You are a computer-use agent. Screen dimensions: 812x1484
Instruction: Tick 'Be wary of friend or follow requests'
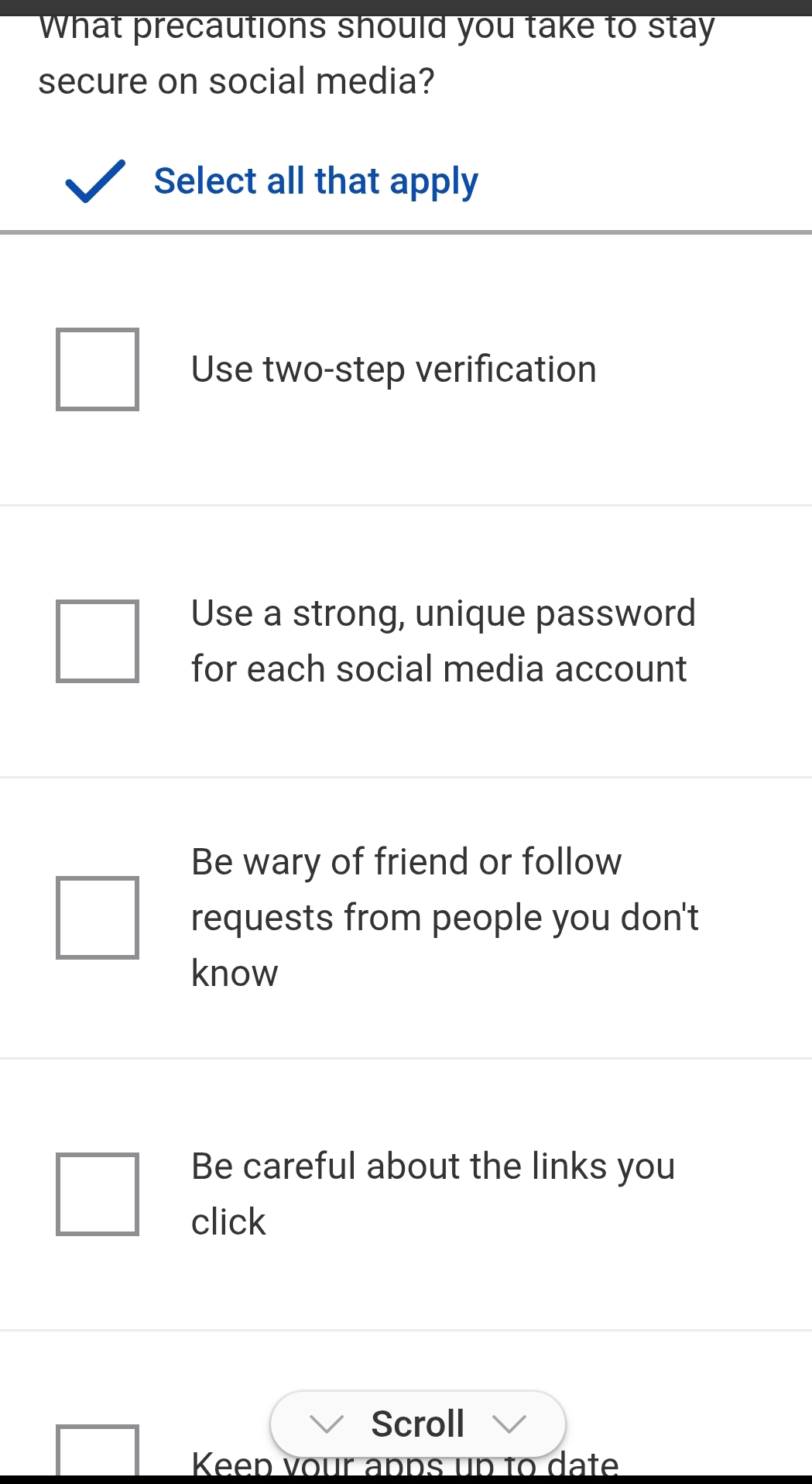(x=98, y=918)
